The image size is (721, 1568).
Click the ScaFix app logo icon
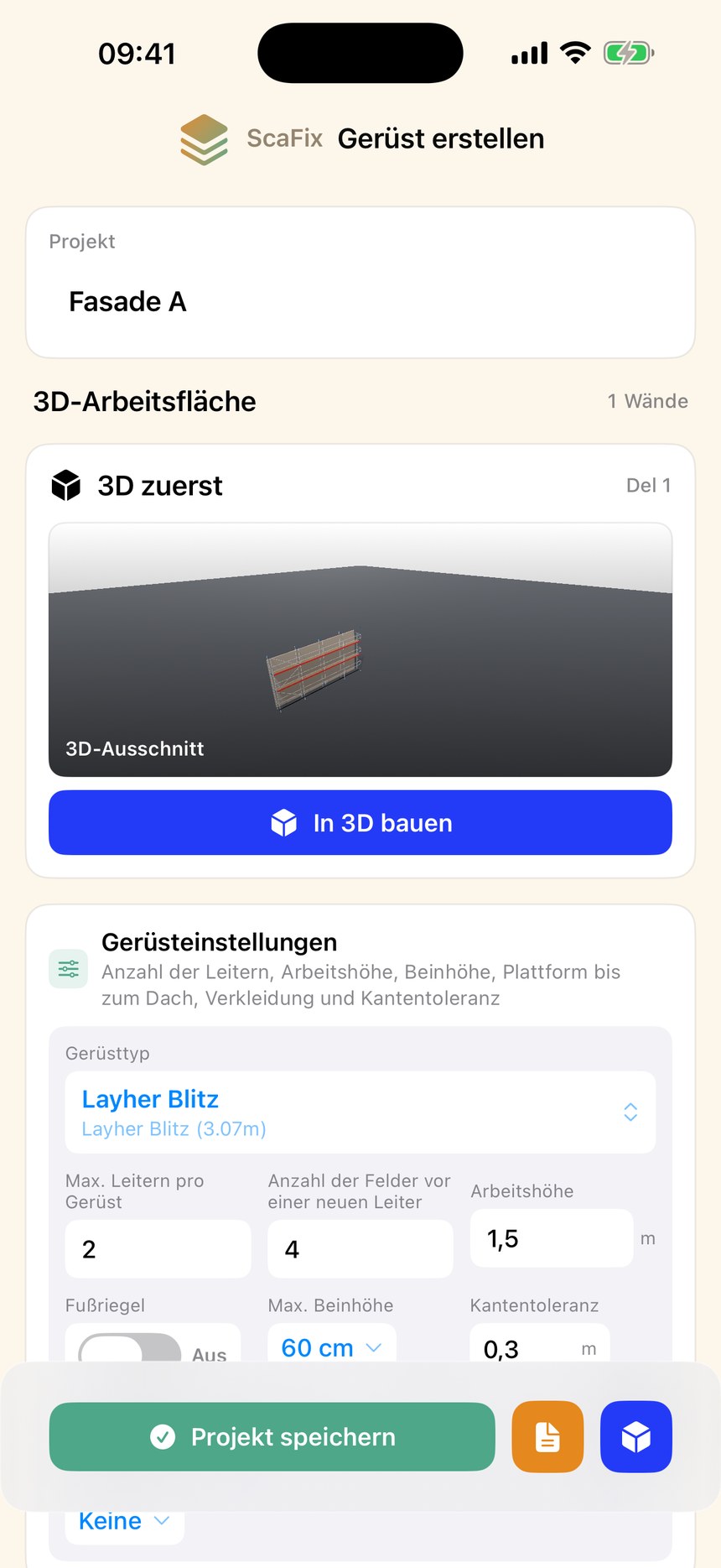(x=204, y=138)
